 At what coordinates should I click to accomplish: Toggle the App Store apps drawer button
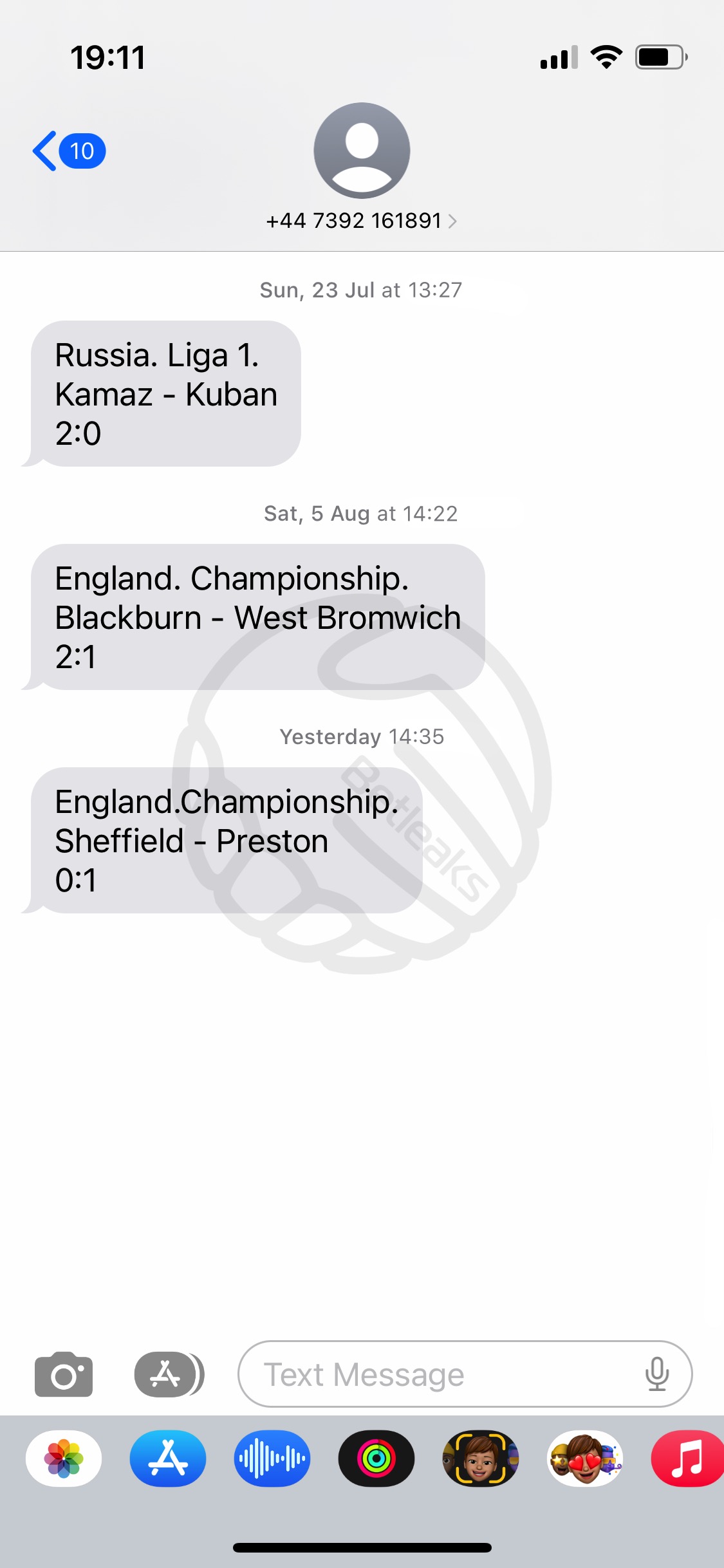click(169, 1374)
